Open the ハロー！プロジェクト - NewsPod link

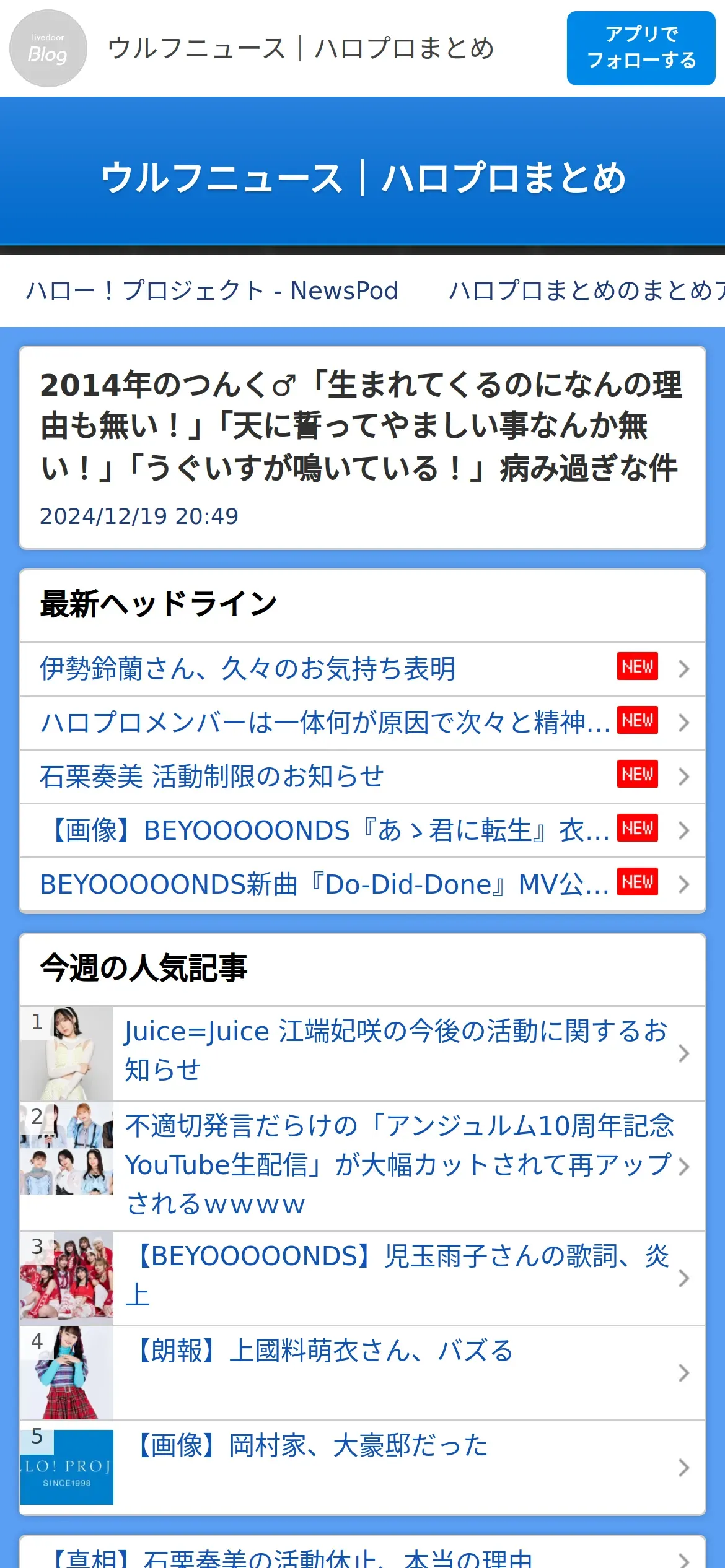pyautogui.click(x=212, y=290)
